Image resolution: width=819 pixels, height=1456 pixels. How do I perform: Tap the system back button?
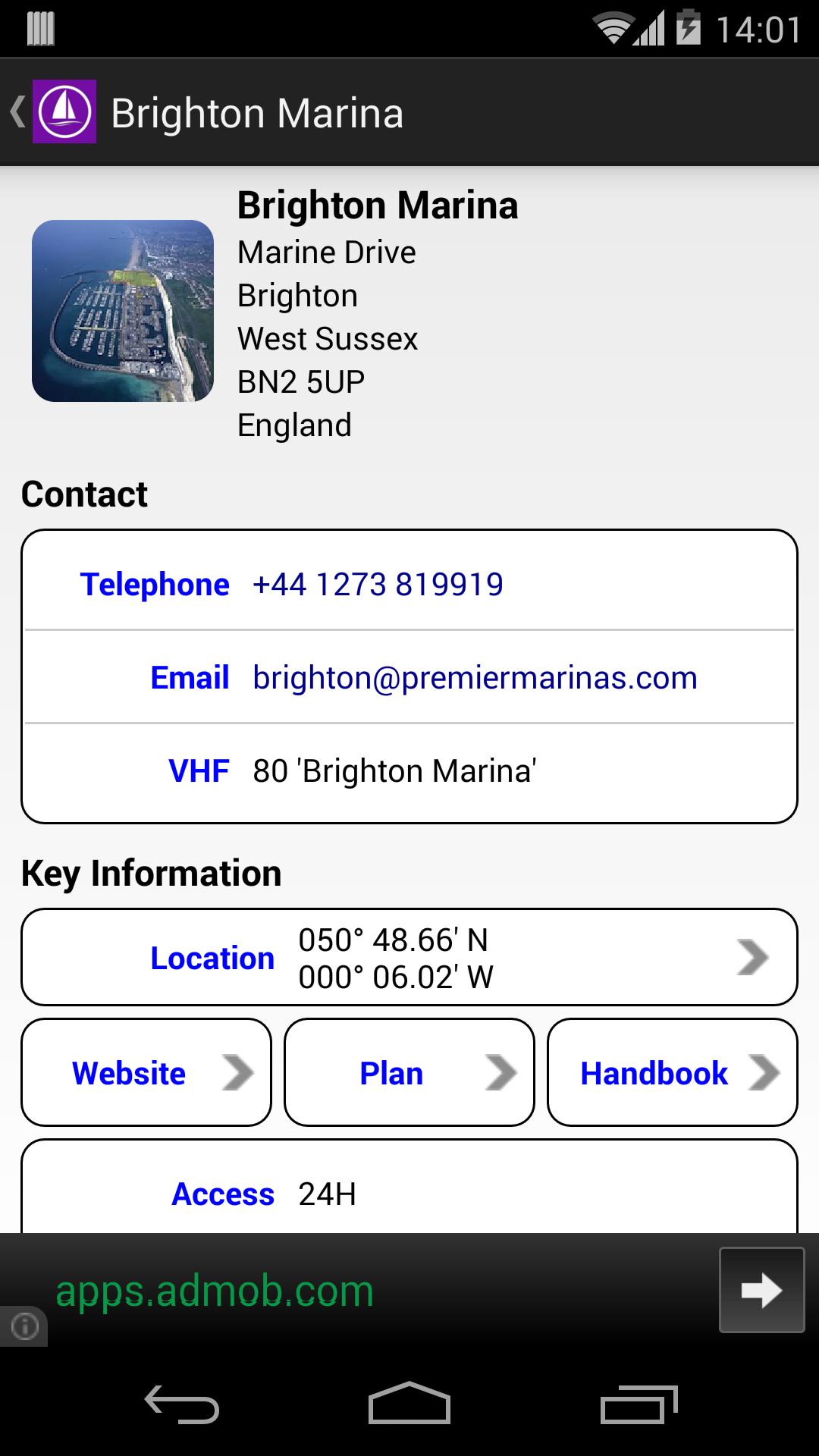[x=182, y=1404]
